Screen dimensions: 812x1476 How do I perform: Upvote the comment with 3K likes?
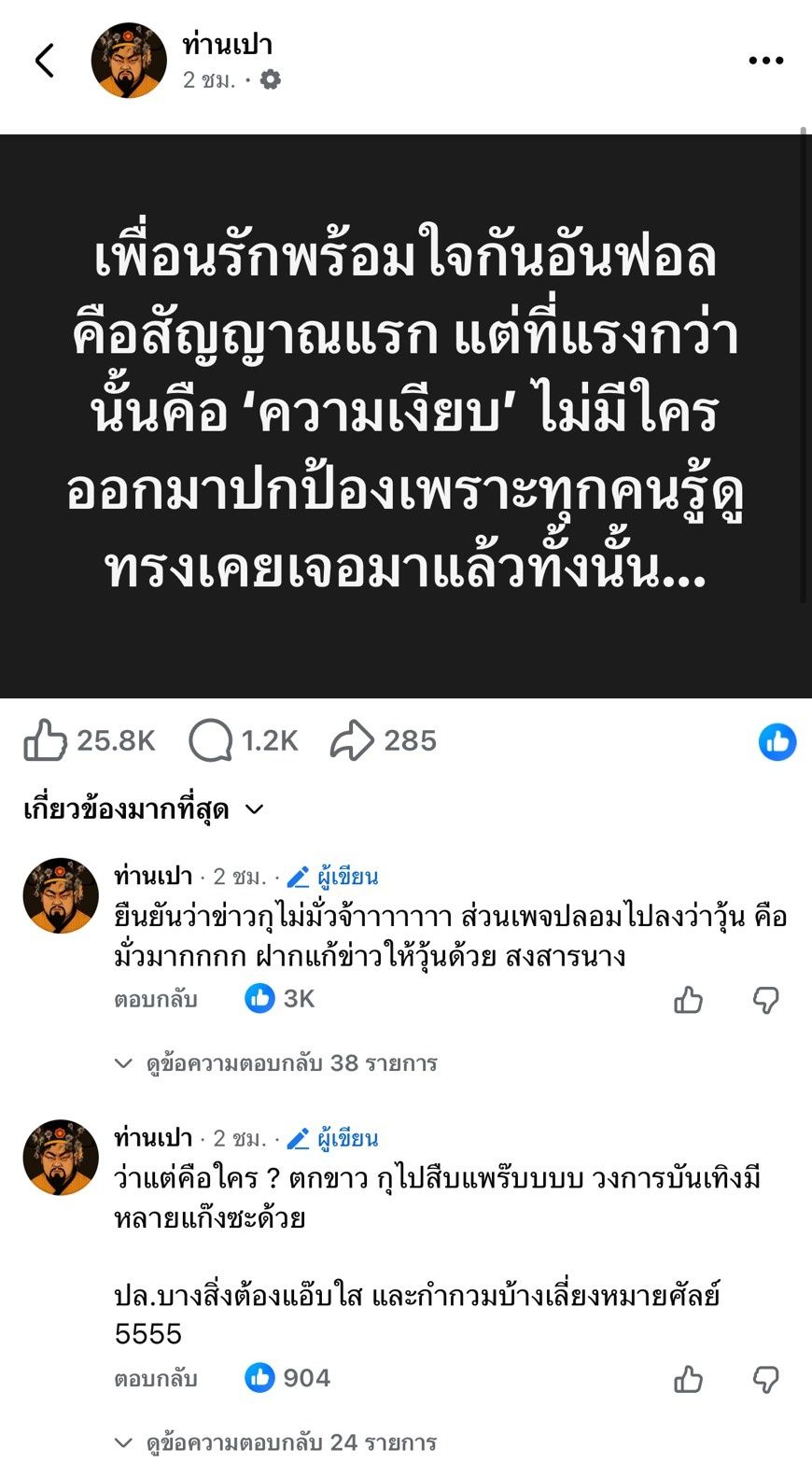(688, 1000)
